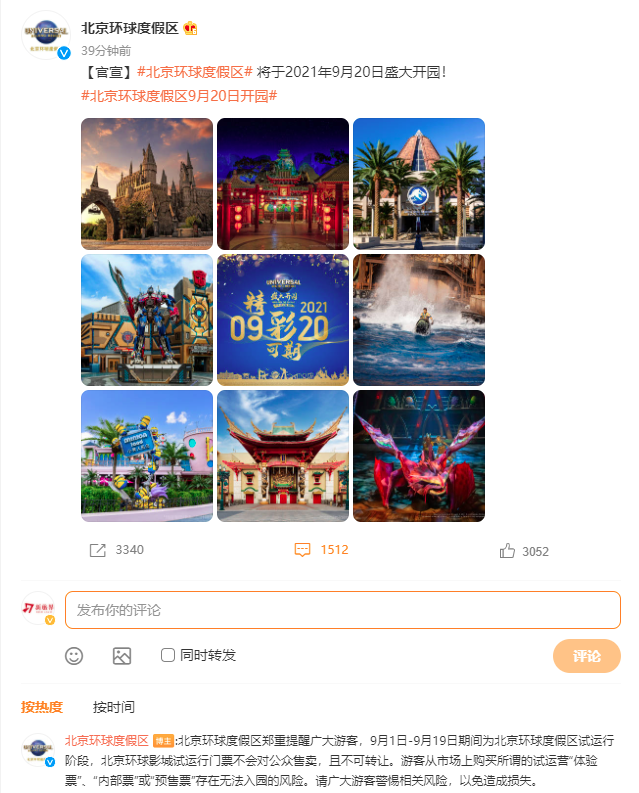View the Jurassic World entrance photo
The width and height of the screenshot is (639, 793).
click(x=419, y=184)
